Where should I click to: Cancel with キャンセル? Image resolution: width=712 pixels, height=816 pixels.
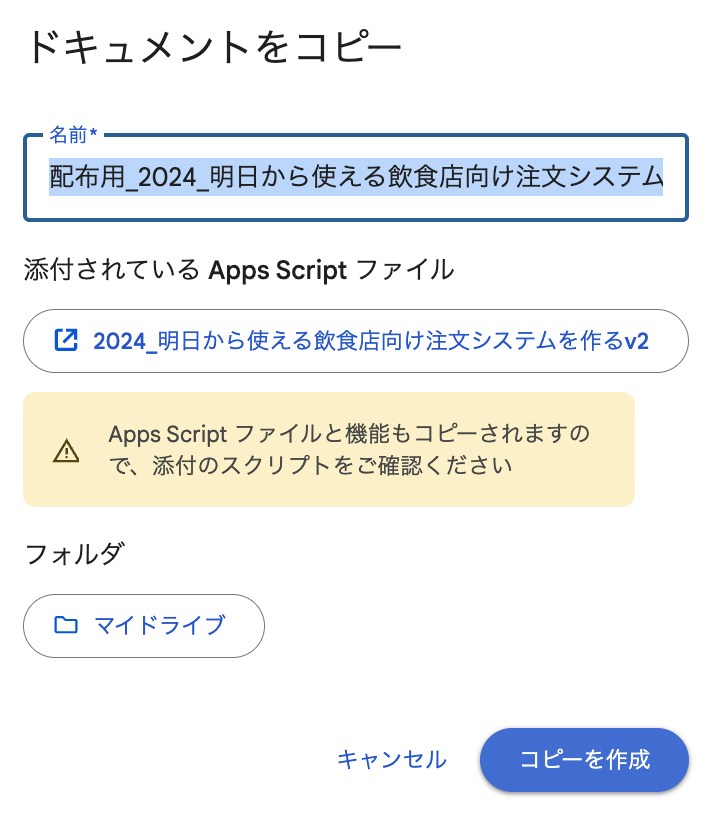tap(392, 760)
